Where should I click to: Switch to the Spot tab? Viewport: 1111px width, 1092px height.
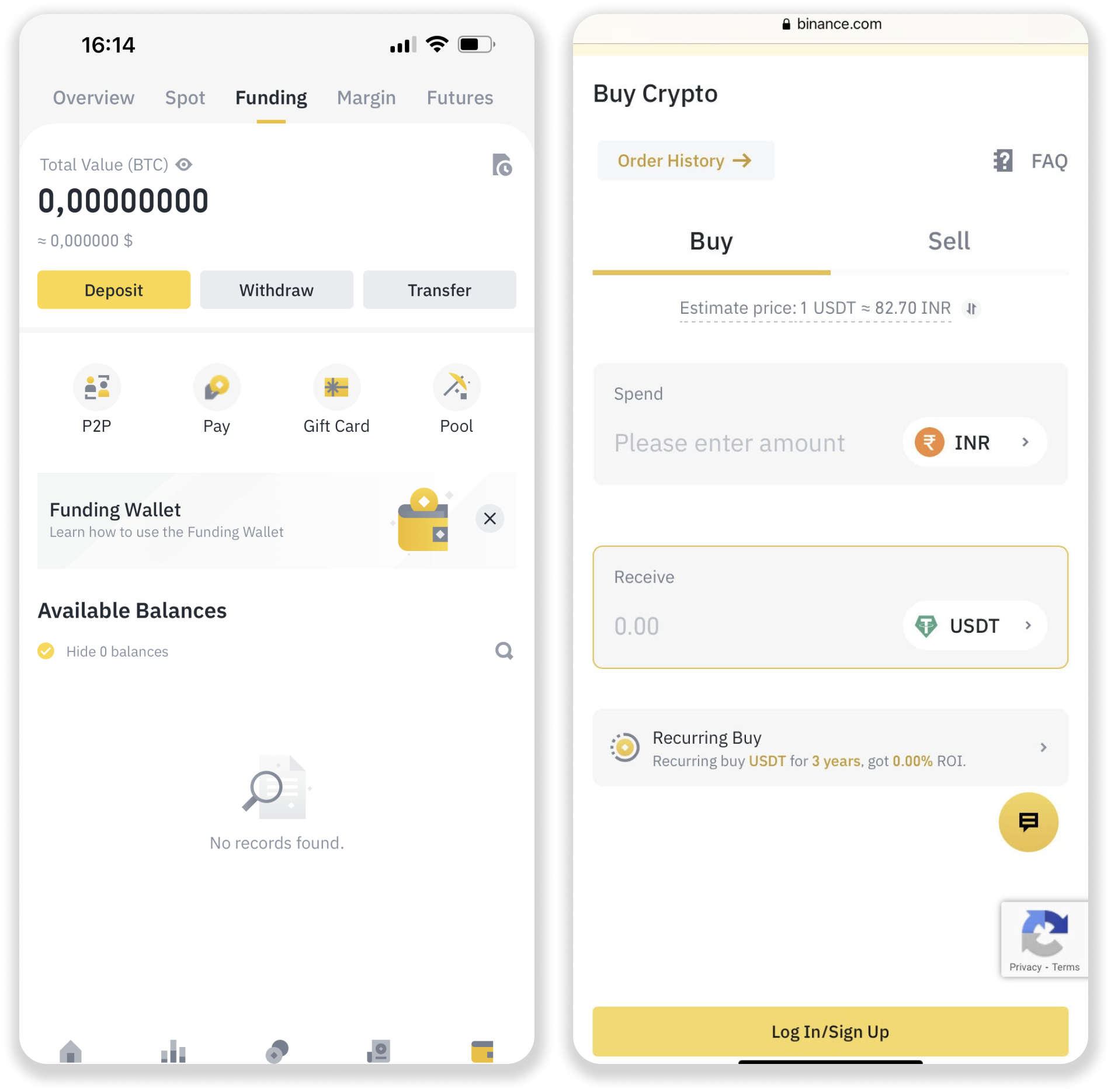click(x=185, y=98)
